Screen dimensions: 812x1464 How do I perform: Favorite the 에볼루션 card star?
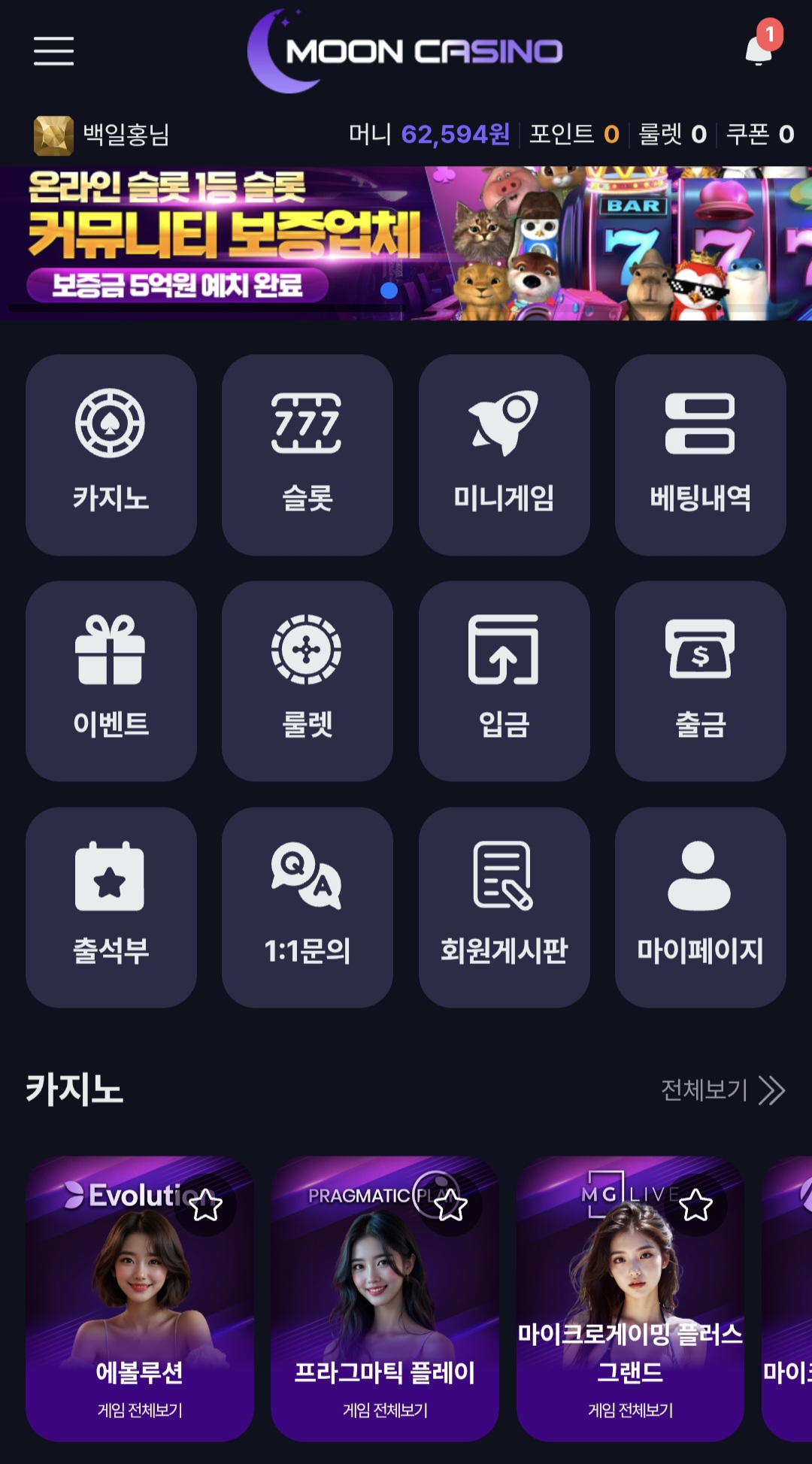(x=205, y=1205)
